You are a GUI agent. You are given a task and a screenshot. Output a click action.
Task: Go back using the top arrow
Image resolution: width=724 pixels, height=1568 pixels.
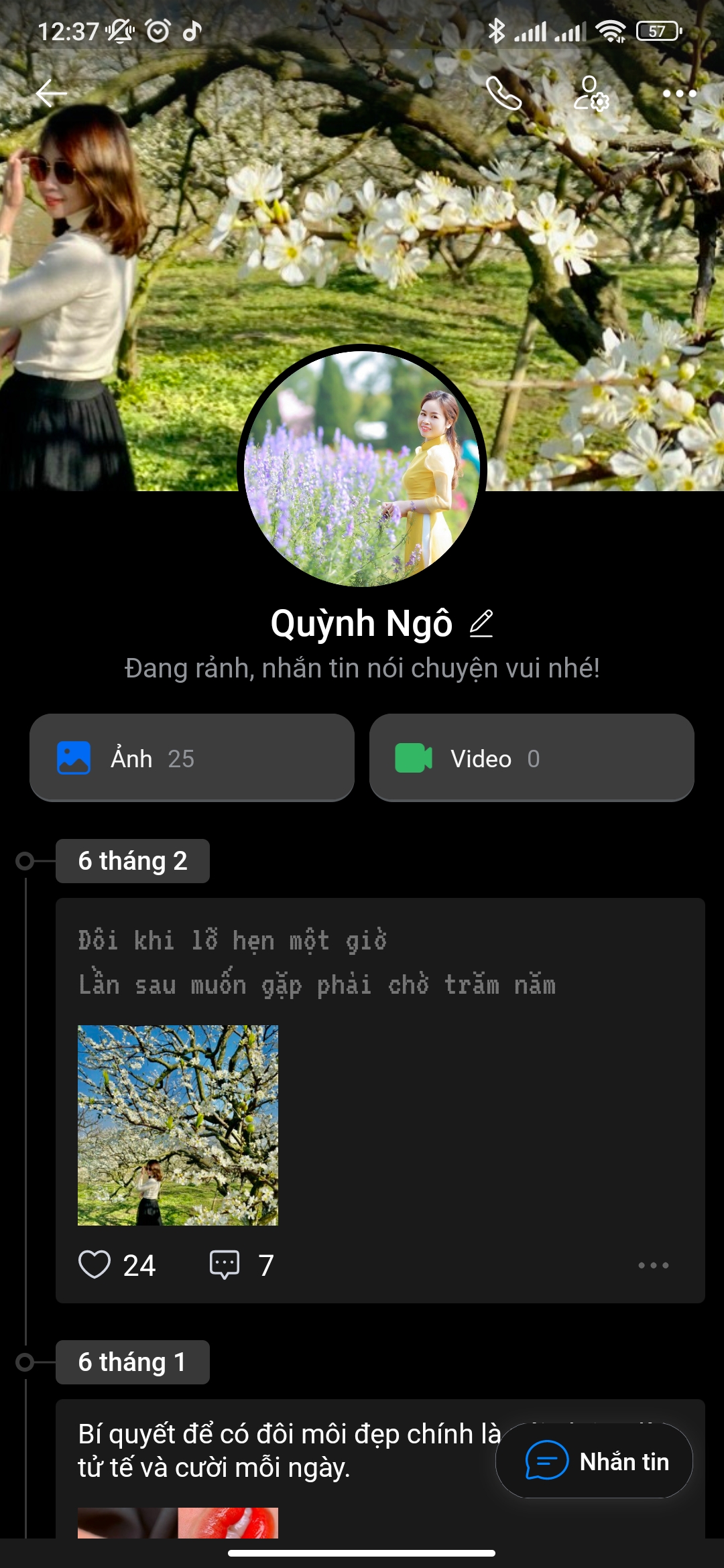pos(51,93)
